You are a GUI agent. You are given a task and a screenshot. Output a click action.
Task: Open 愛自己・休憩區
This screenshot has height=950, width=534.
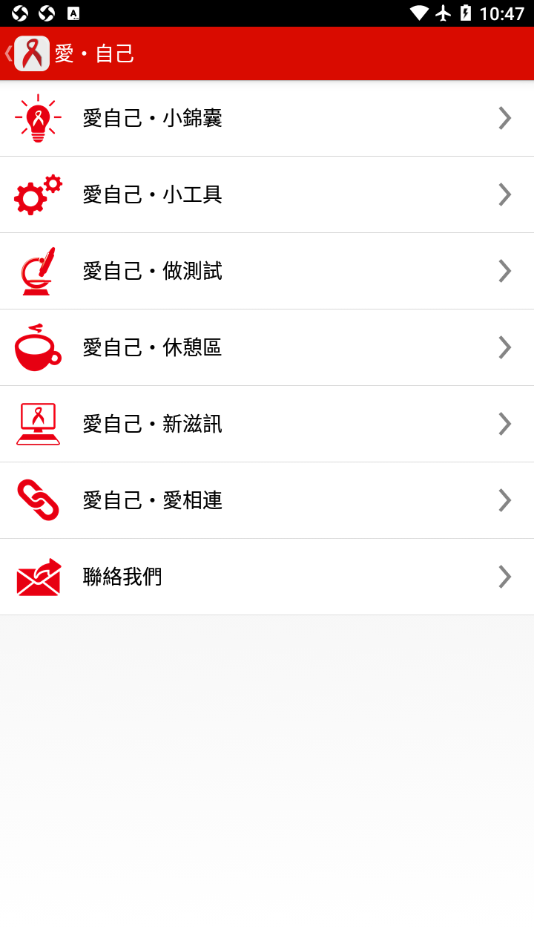click(267, 347)
